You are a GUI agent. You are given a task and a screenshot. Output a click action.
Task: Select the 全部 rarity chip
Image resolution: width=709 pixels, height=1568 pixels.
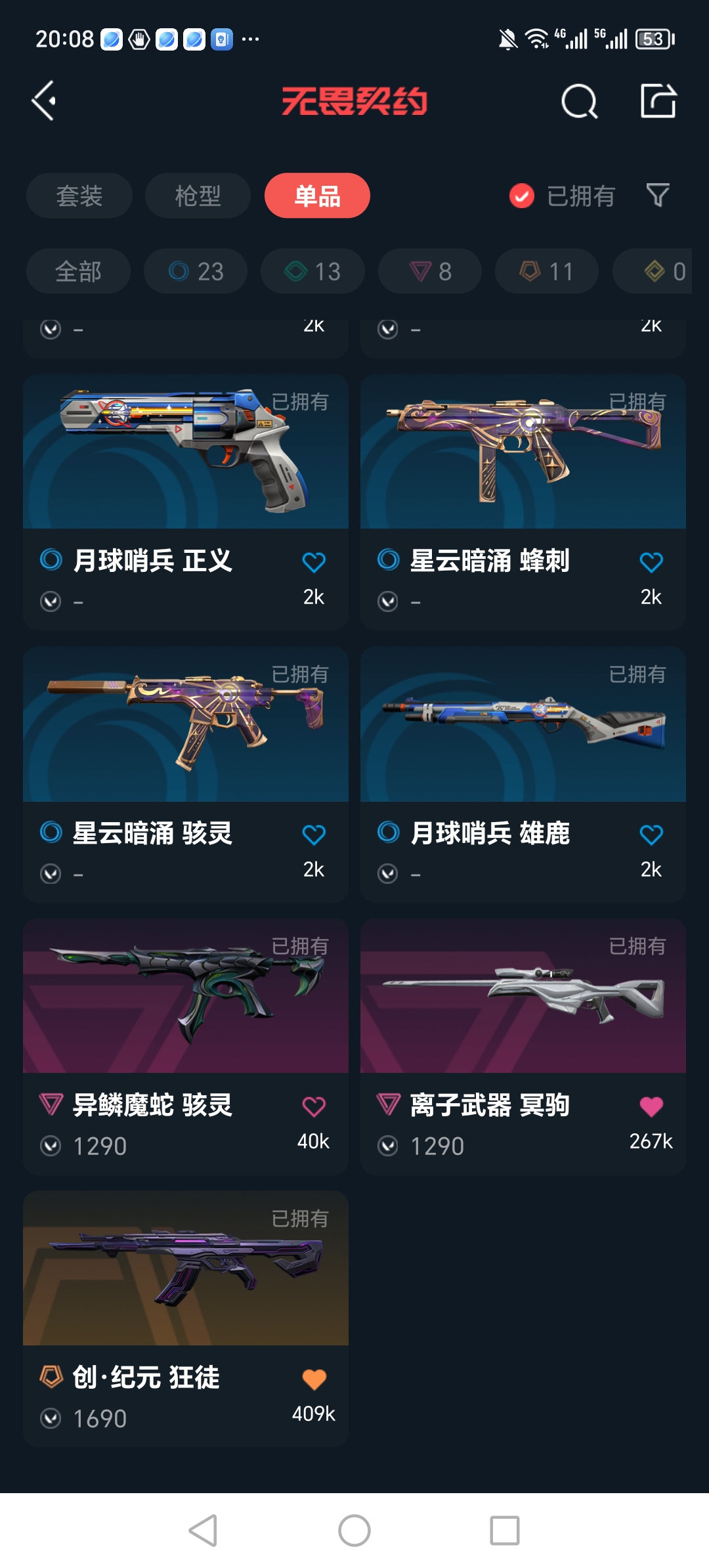tap(78, 271)
